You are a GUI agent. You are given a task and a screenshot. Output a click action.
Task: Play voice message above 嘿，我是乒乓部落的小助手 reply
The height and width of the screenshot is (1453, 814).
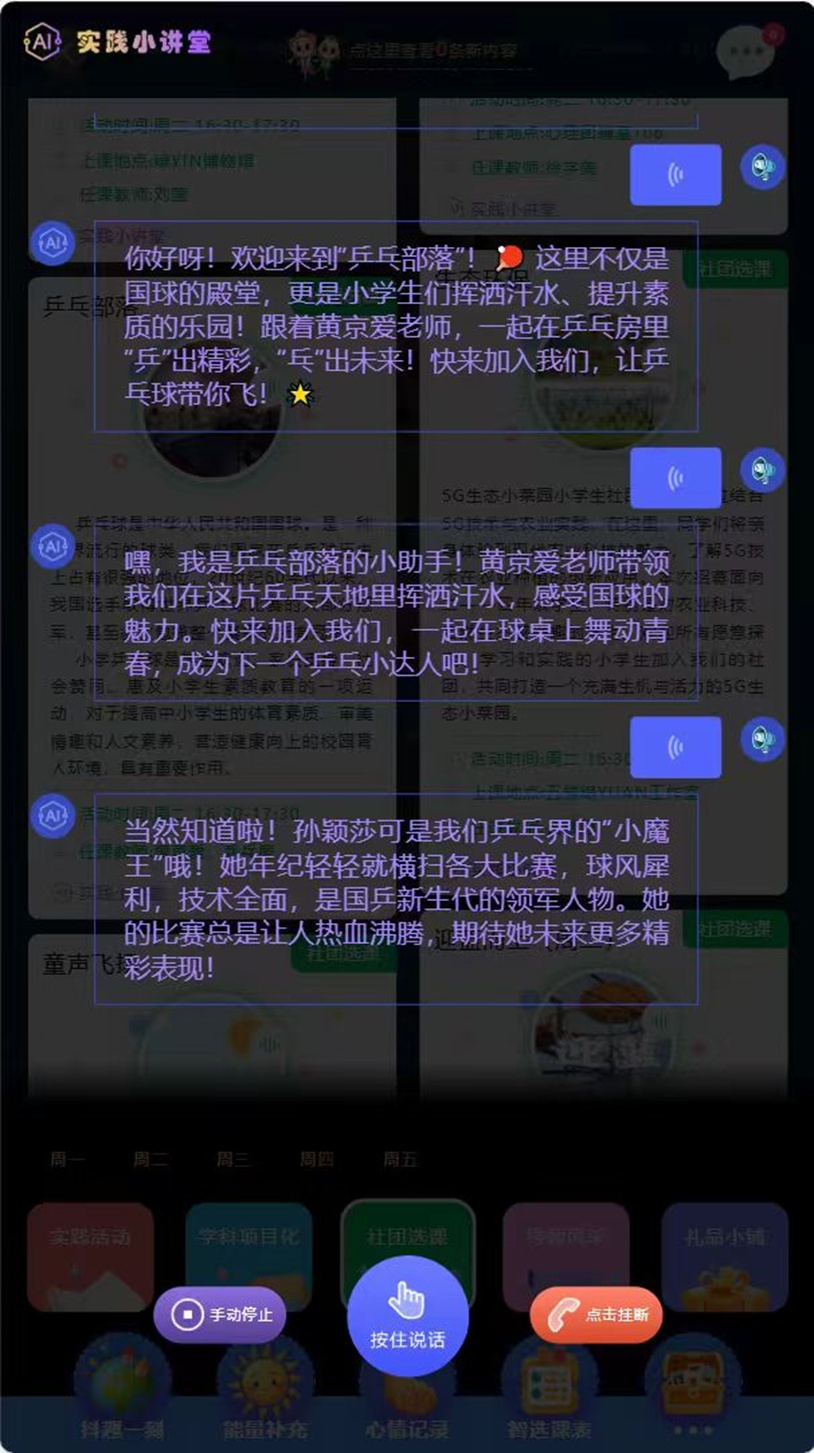[x=675, y=477]
